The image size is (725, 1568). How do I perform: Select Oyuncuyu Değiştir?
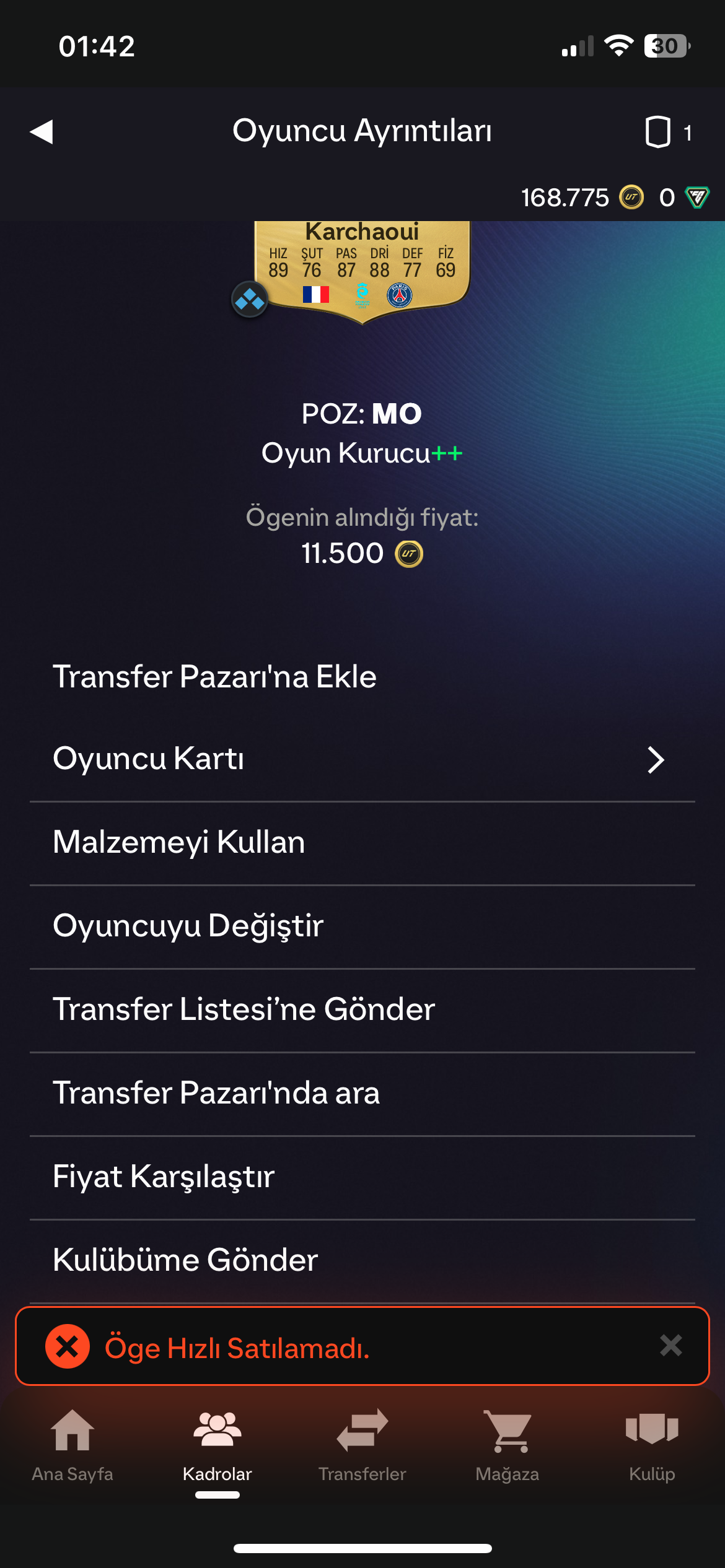pos(188,926)
